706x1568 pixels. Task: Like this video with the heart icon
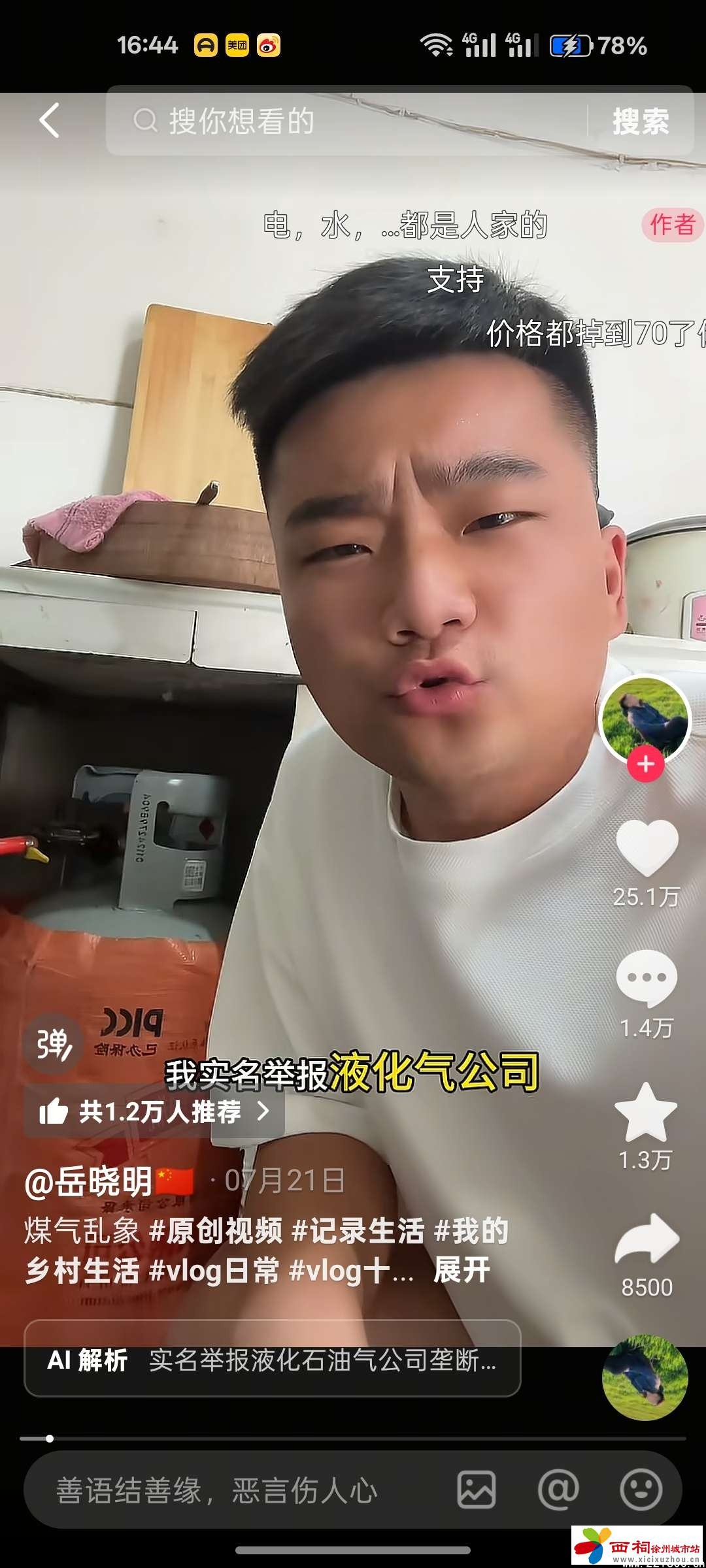click(647, 847)
